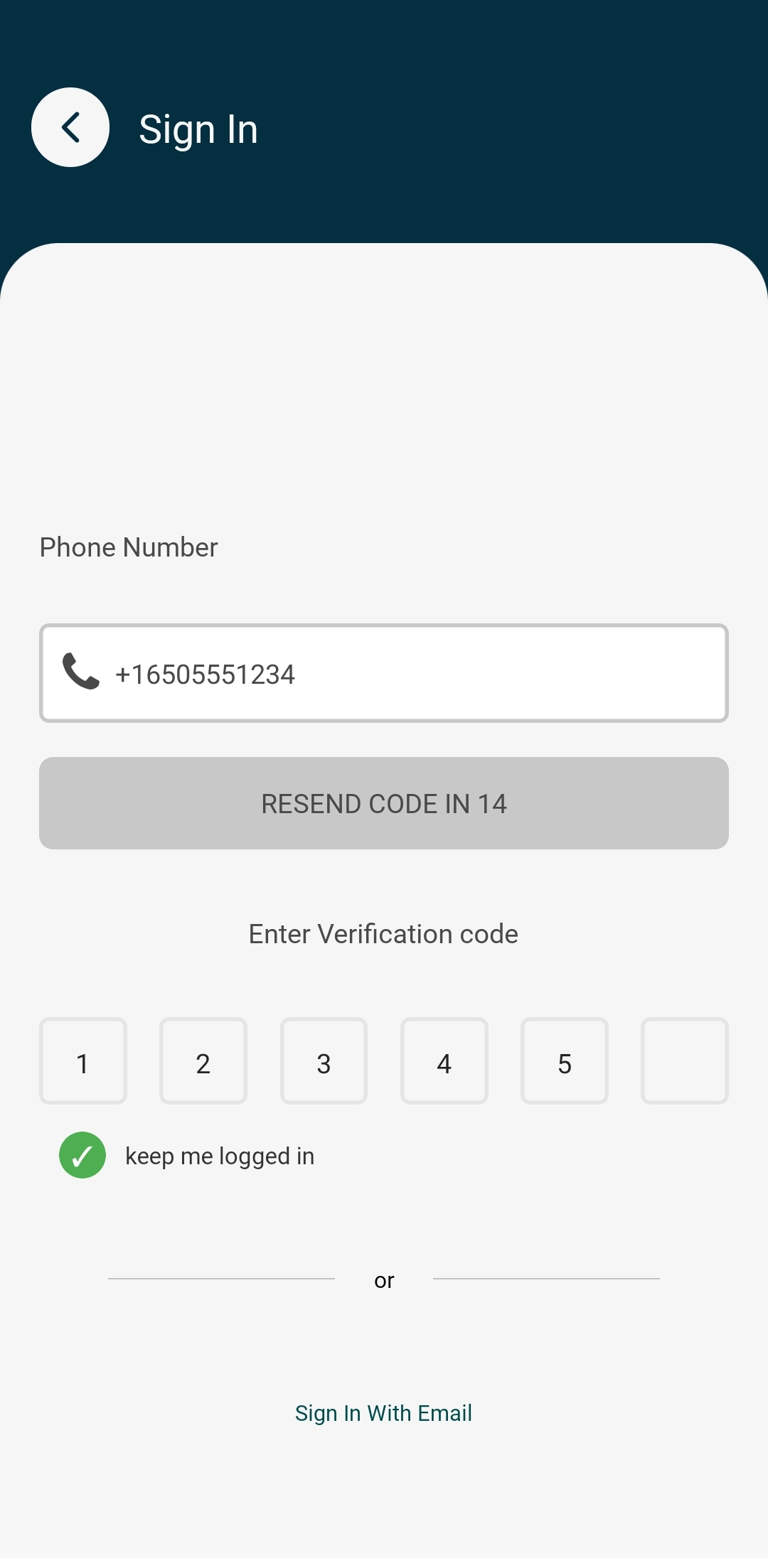768x1568 pixels.
Task: Select the code box containing 4
Action: coord(444,1061)
